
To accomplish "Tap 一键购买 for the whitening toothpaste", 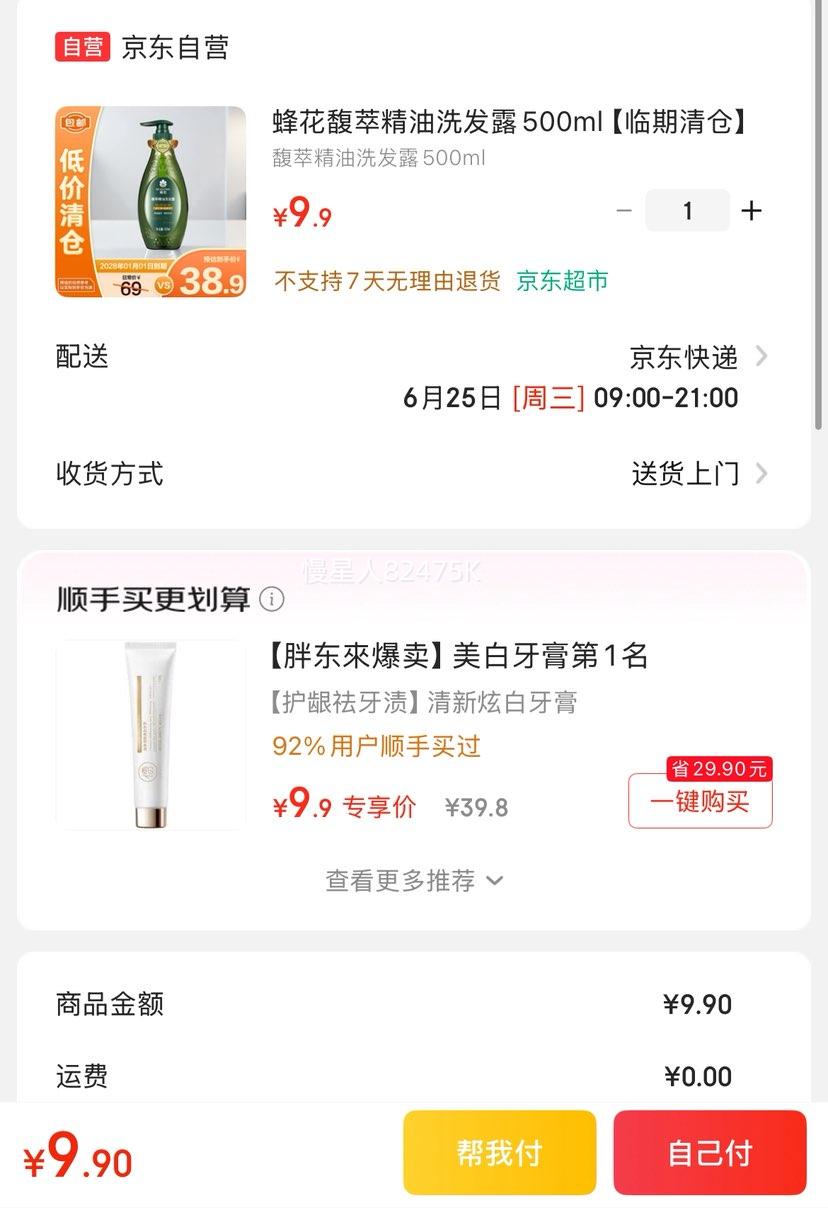I will point(700,802).
